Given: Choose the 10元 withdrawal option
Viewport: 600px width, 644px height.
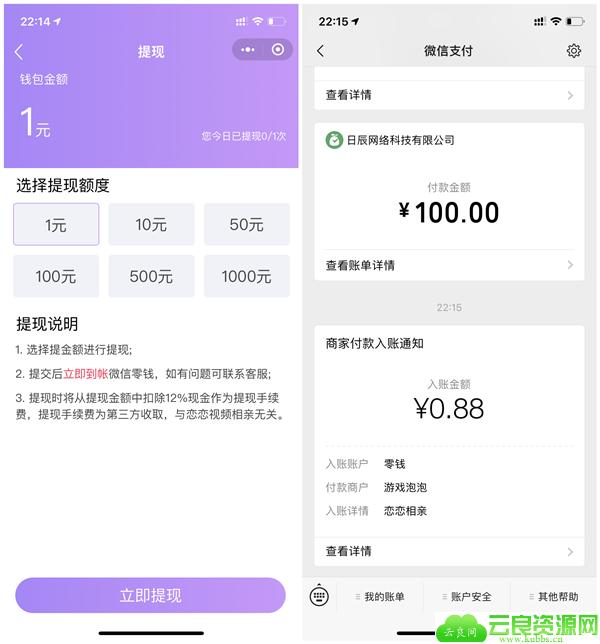Looking at the screenshot, I should (151, 225).
